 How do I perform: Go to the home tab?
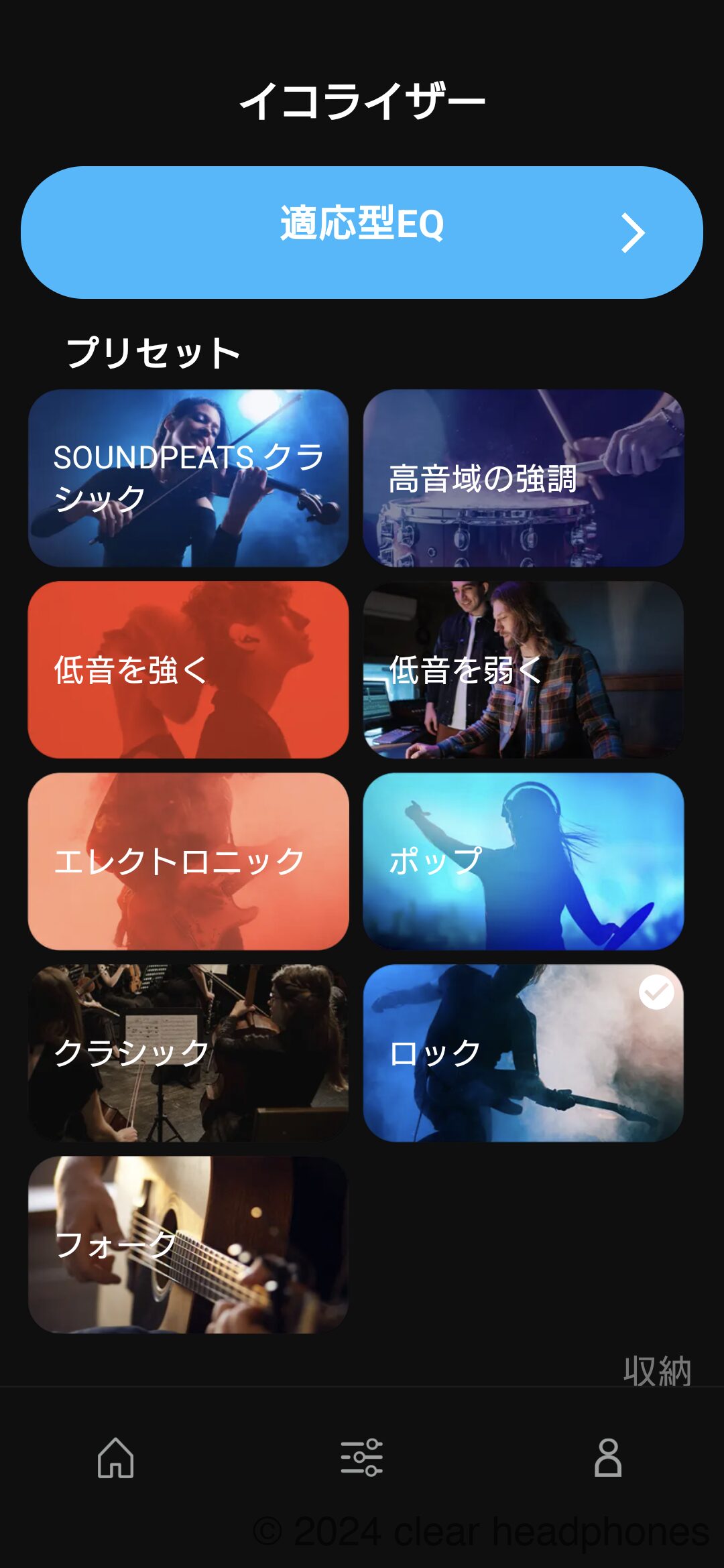[116, 1457]
